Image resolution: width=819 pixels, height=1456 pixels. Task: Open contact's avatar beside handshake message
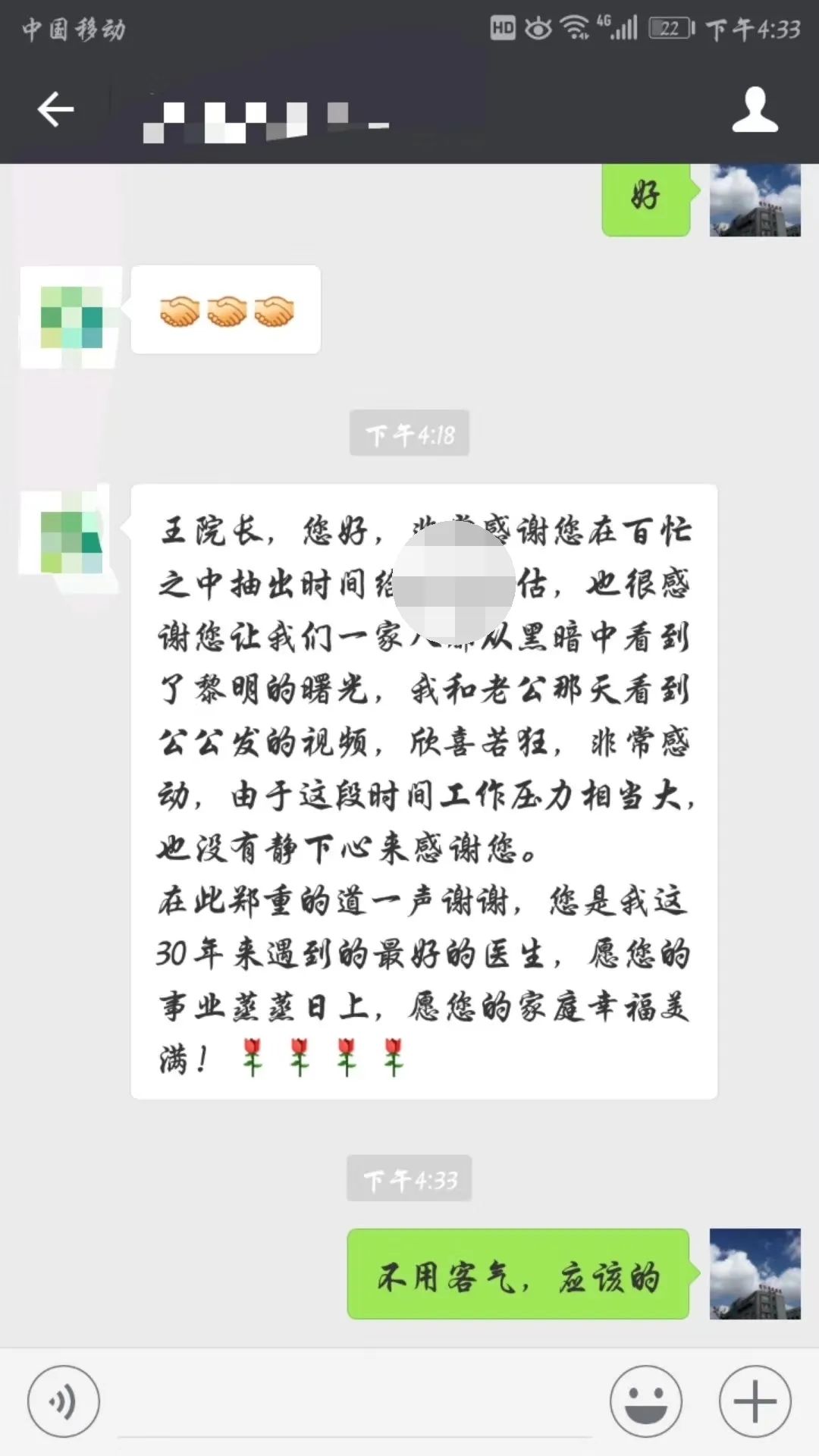[71, 317]
